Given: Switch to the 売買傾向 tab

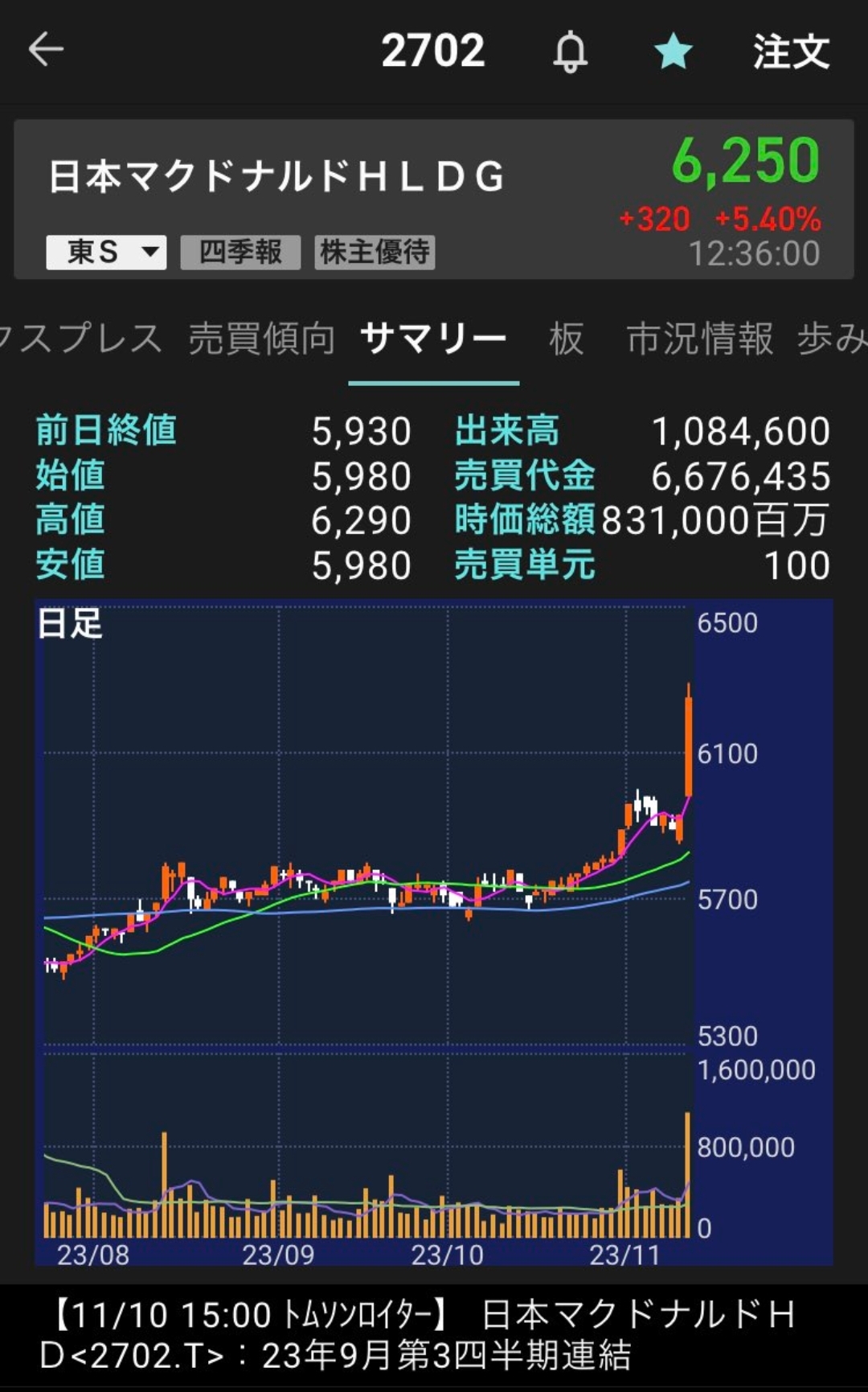Looking at the screenshot, I should (261, 339).
